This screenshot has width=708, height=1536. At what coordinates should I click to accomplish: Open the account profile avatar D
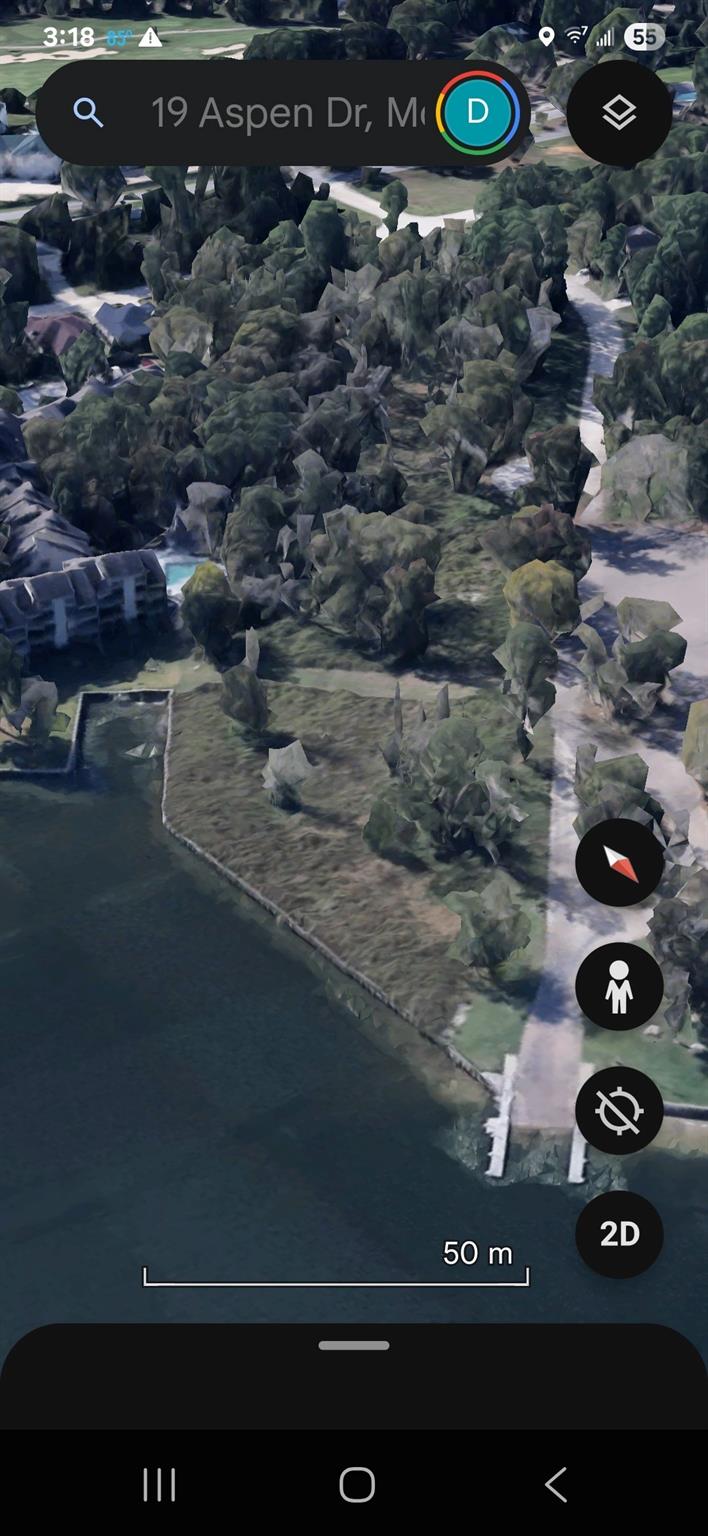coord(477,112)
